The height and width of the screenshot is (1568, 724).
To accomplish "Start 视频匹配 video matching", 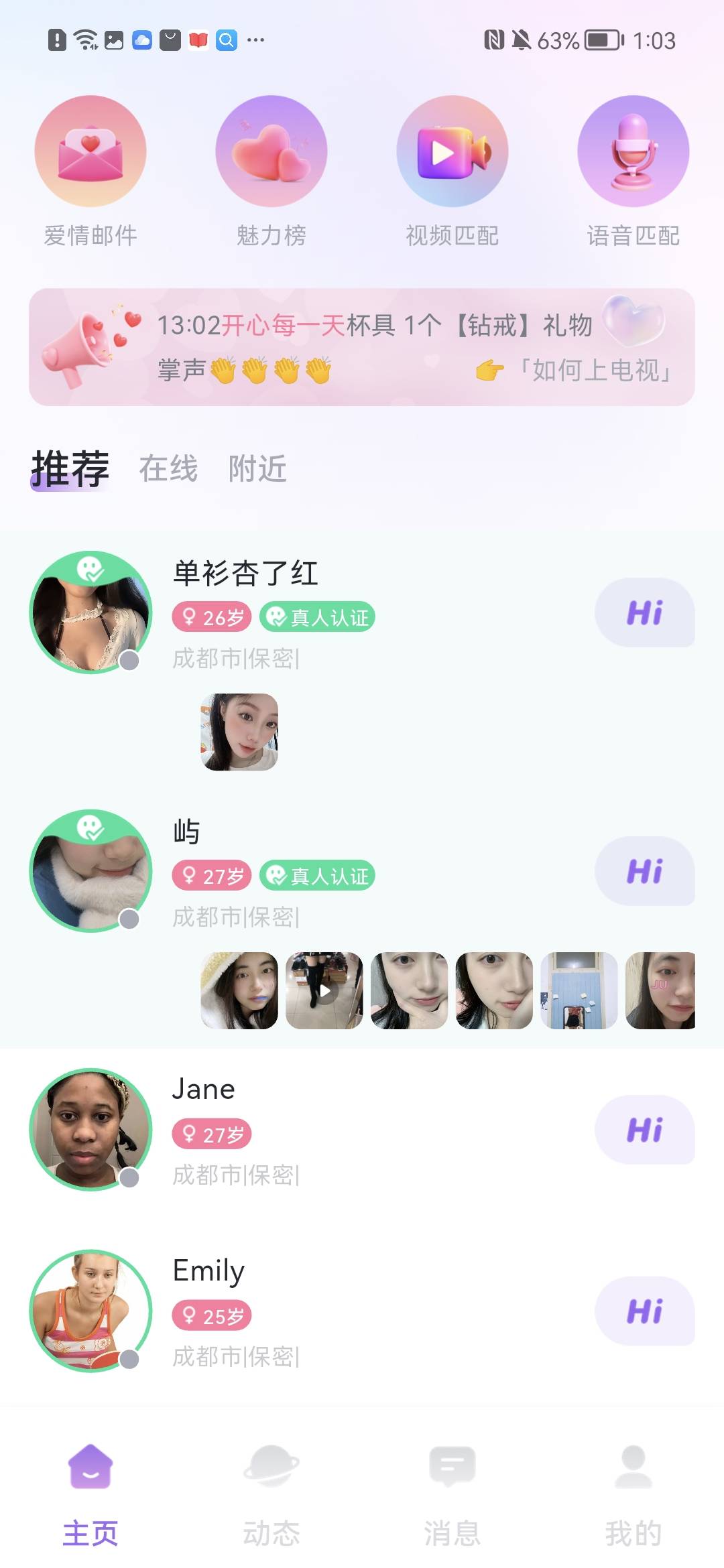I will click(x=452, y=151).
